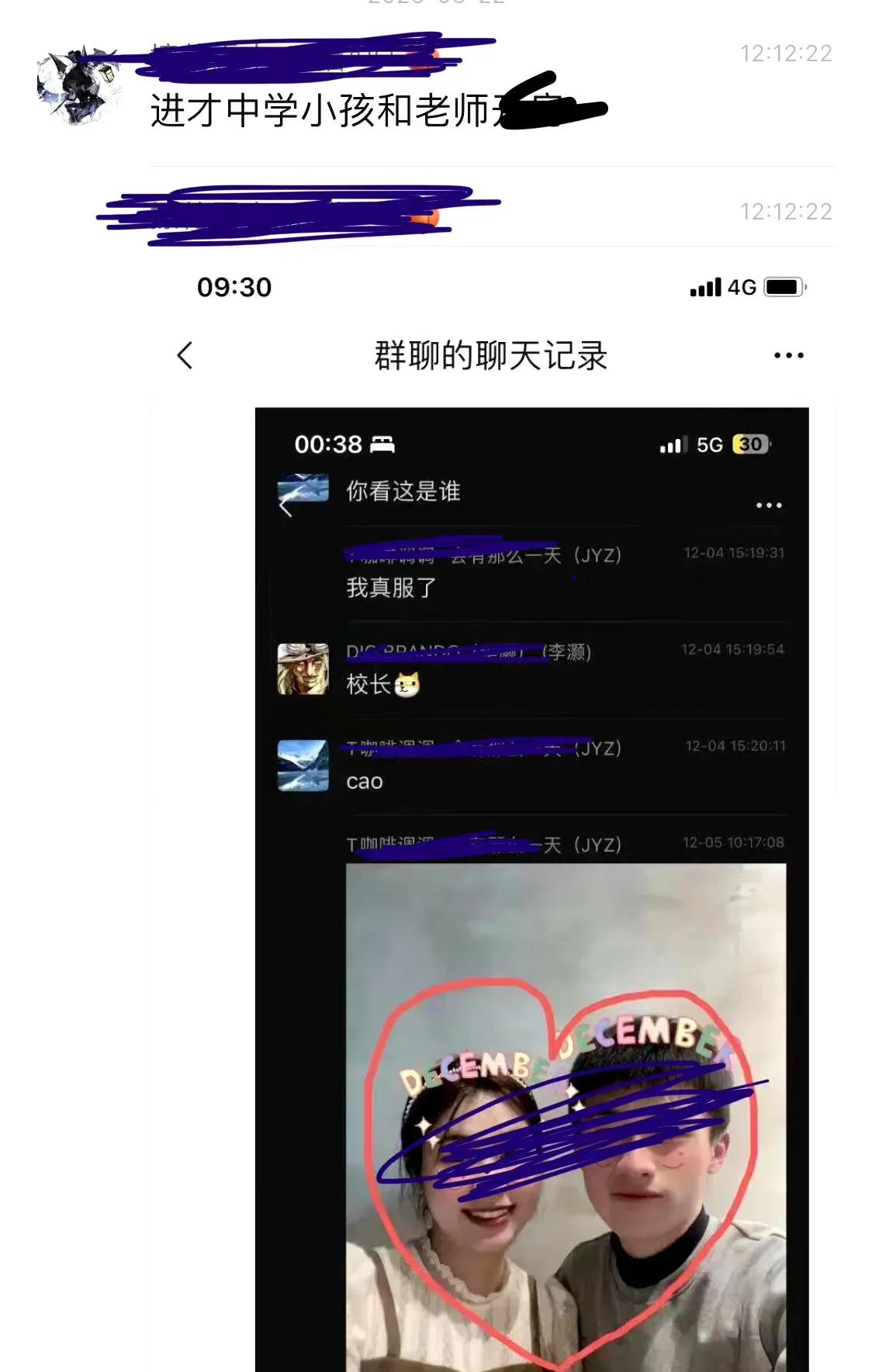Open the sender's avatar profile

[x=78, y=87]
